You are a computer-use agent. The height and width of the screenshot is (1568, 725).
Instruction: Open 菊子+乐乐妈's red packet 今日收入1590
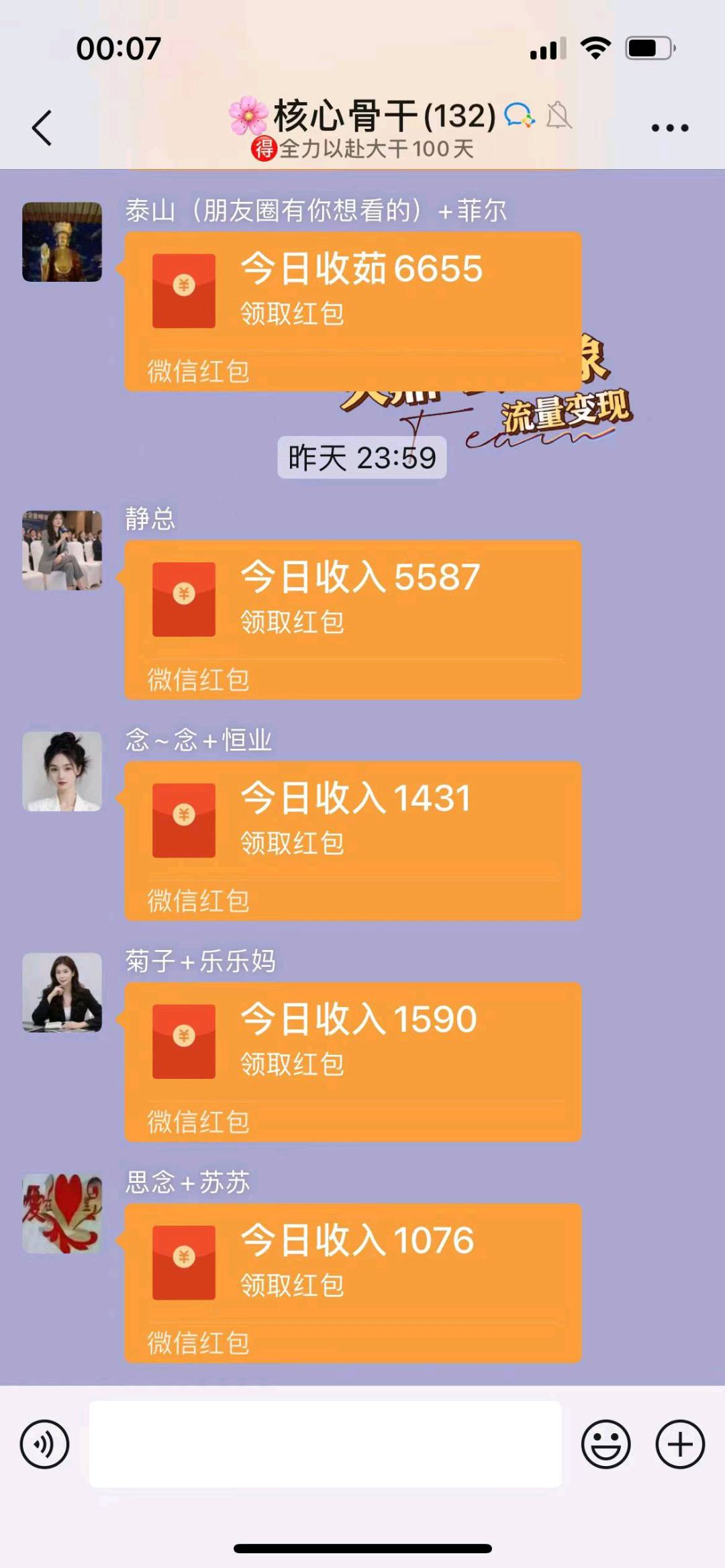352,1061
